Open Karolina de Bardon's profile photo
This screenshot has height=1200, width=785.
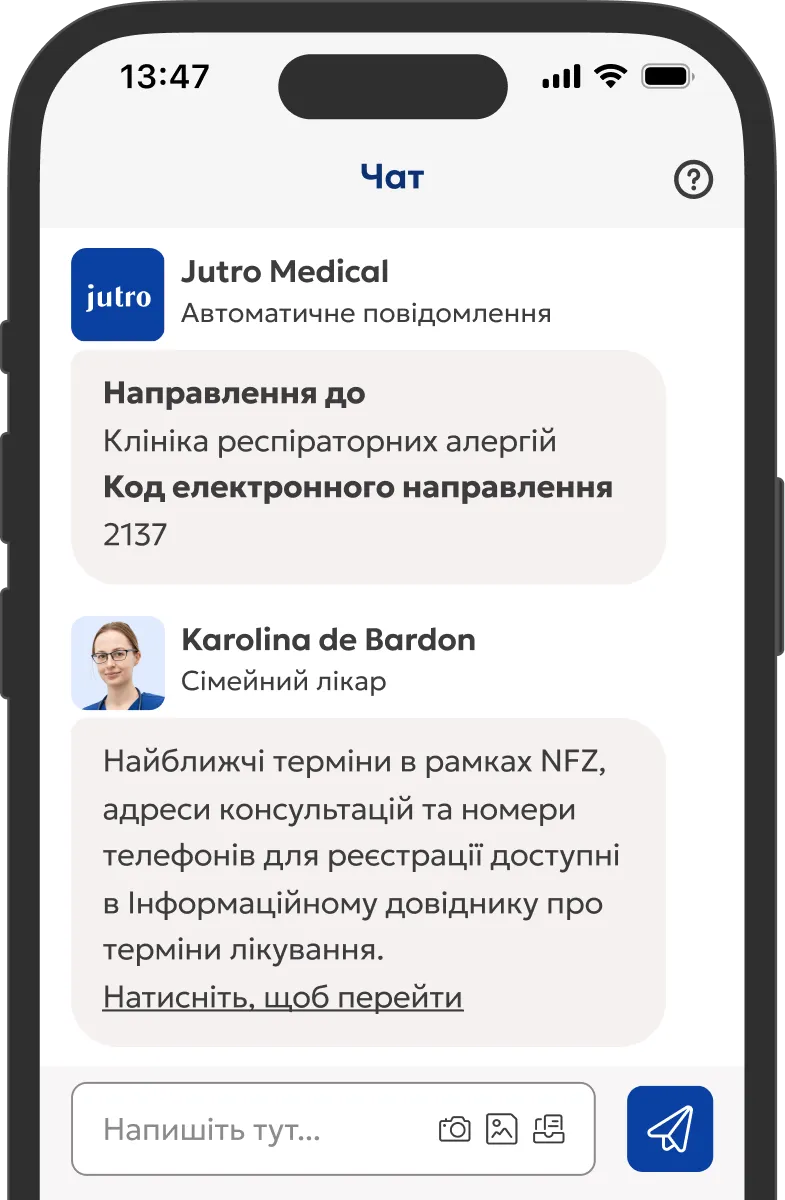coord(117,663)
